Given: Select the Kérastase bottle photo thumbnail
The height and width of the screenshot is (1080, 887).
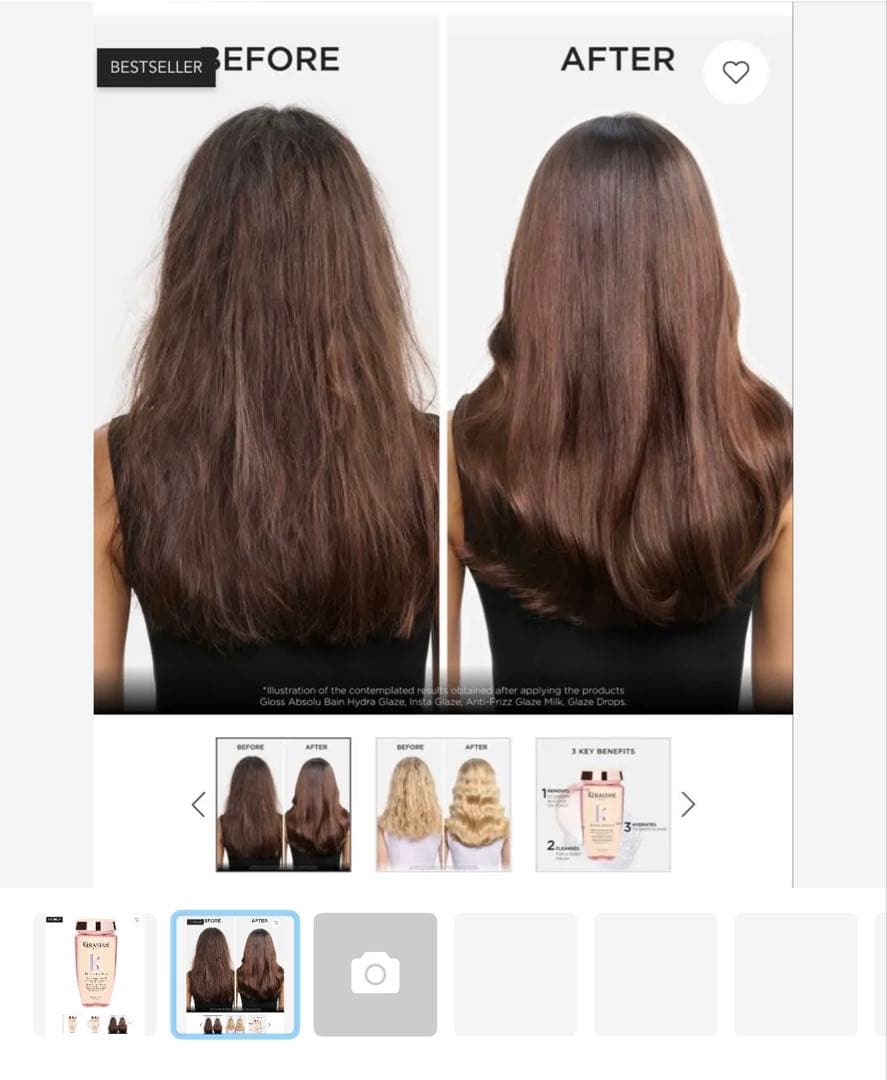Looking at the screenshot, I should 95,974.
